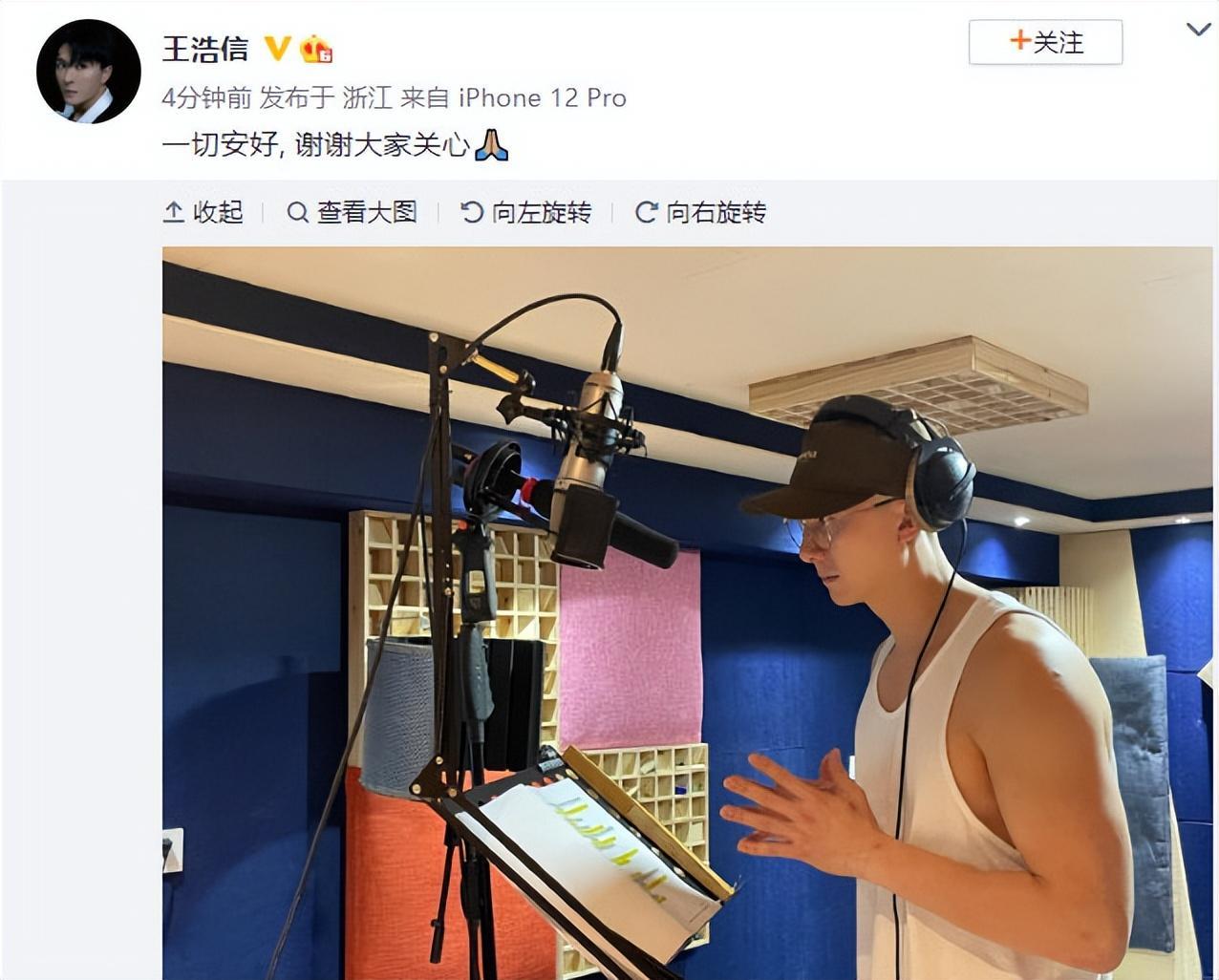The height and width of the screenshot is (980, 1219).
Task: Collapse the image with 收起
Action: point(203,212)
